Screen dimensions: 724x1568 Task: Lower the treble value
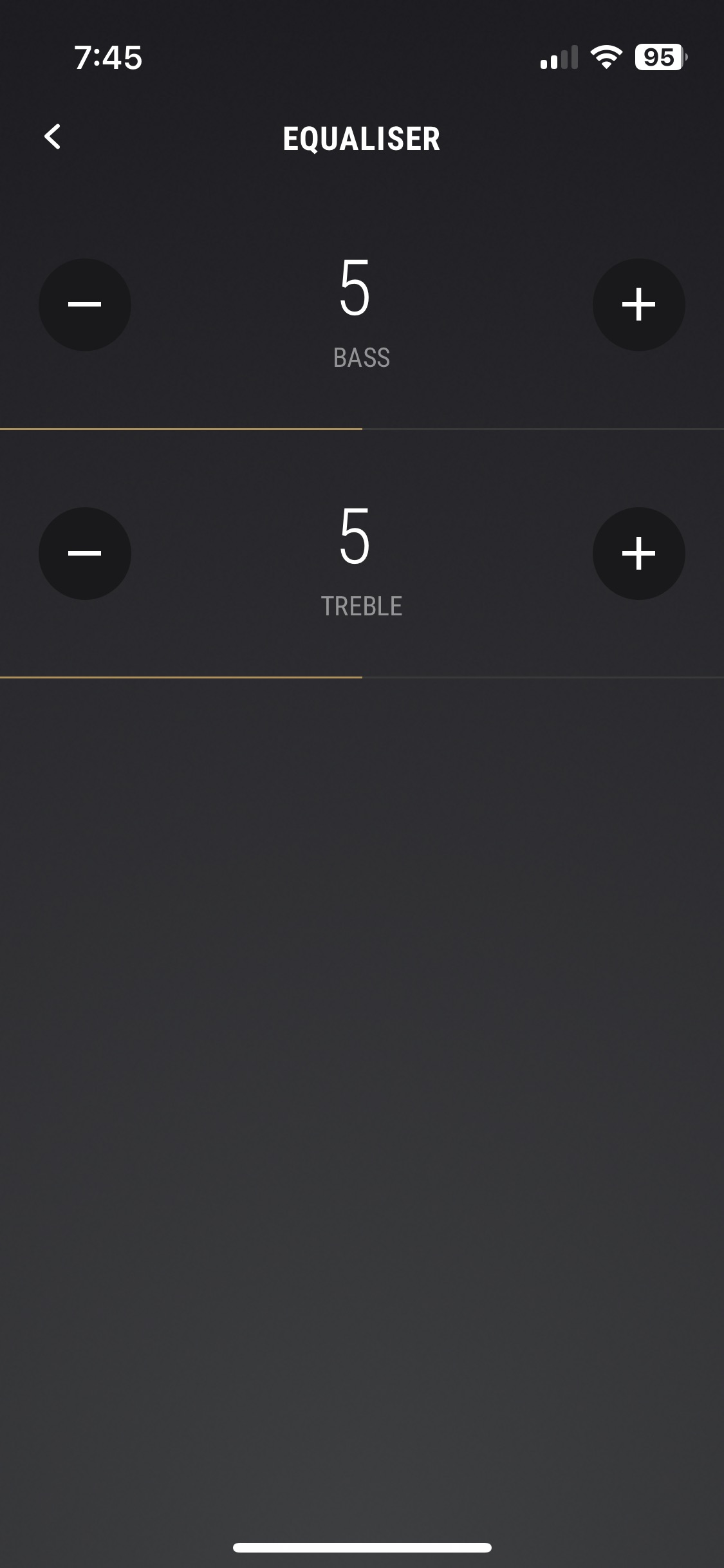coord(85,554)
